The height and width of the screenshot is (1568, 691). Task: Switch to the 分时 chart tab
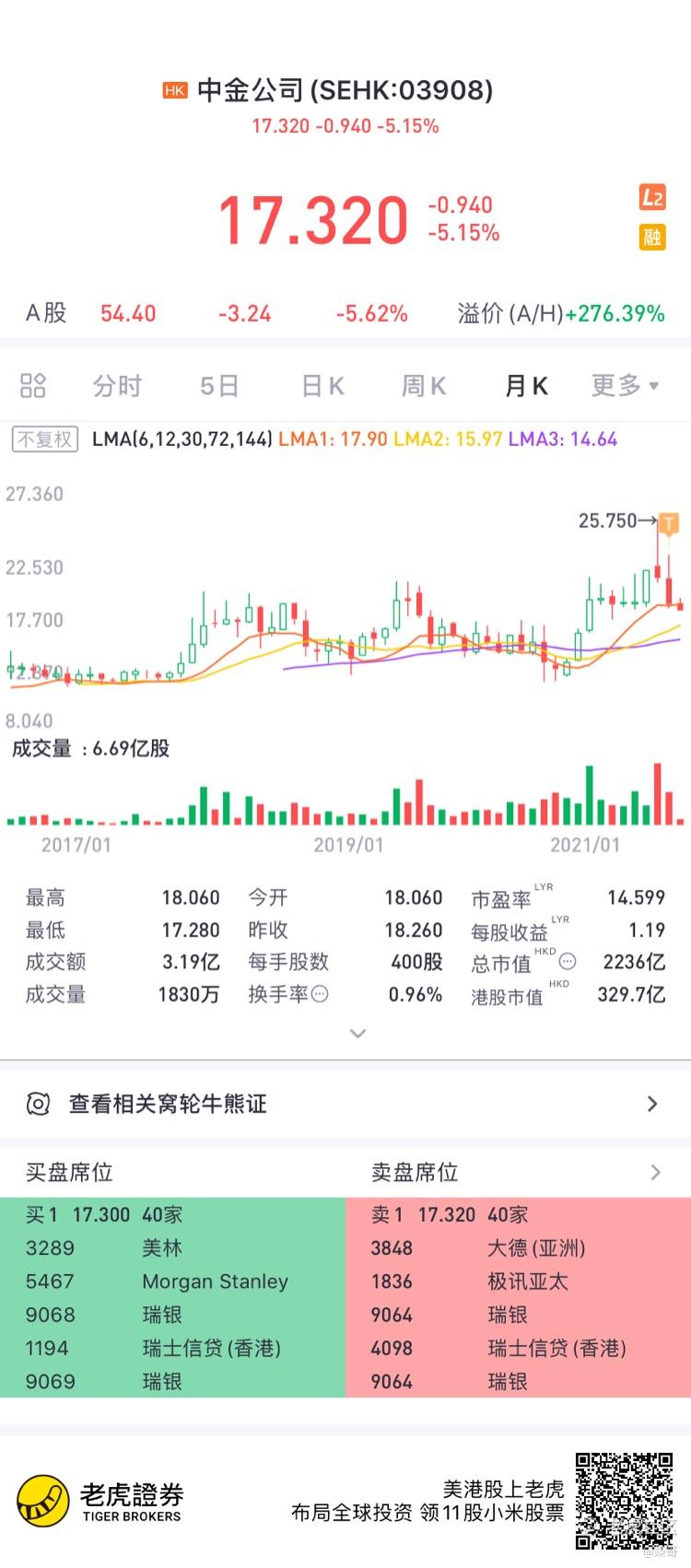(117, 386)
